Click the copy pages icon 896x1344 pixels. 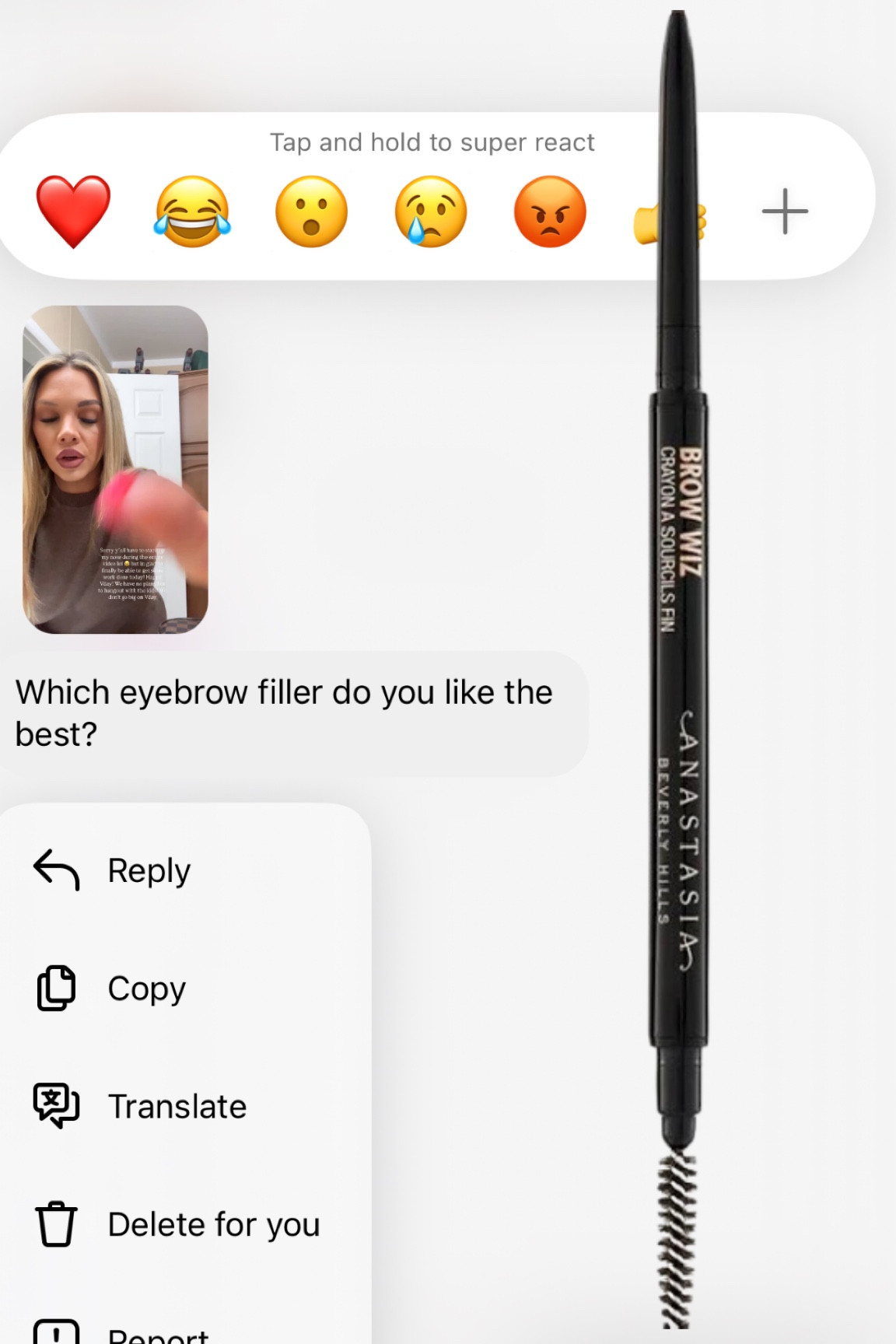[x=55, y=989]
